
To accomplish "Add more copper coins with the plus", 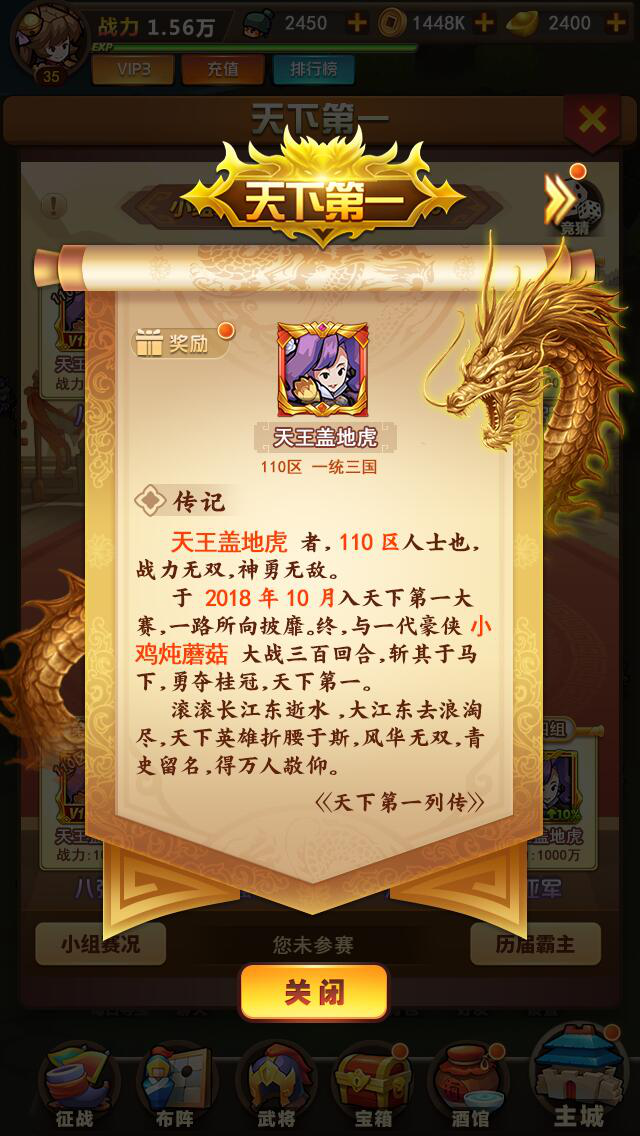I will coord(484,22).
